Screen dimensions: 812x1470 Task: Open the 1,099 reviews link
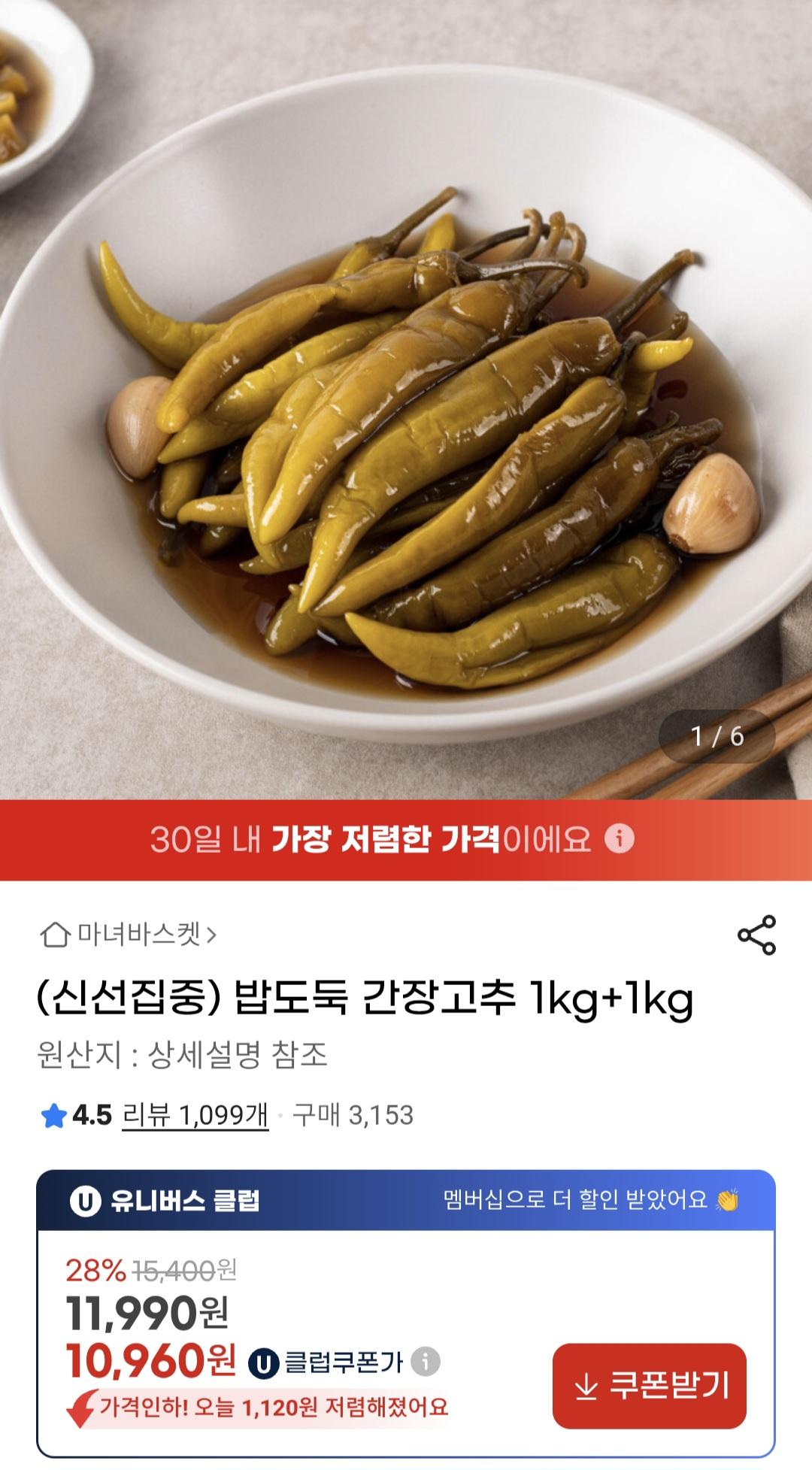coord(195,1114)
